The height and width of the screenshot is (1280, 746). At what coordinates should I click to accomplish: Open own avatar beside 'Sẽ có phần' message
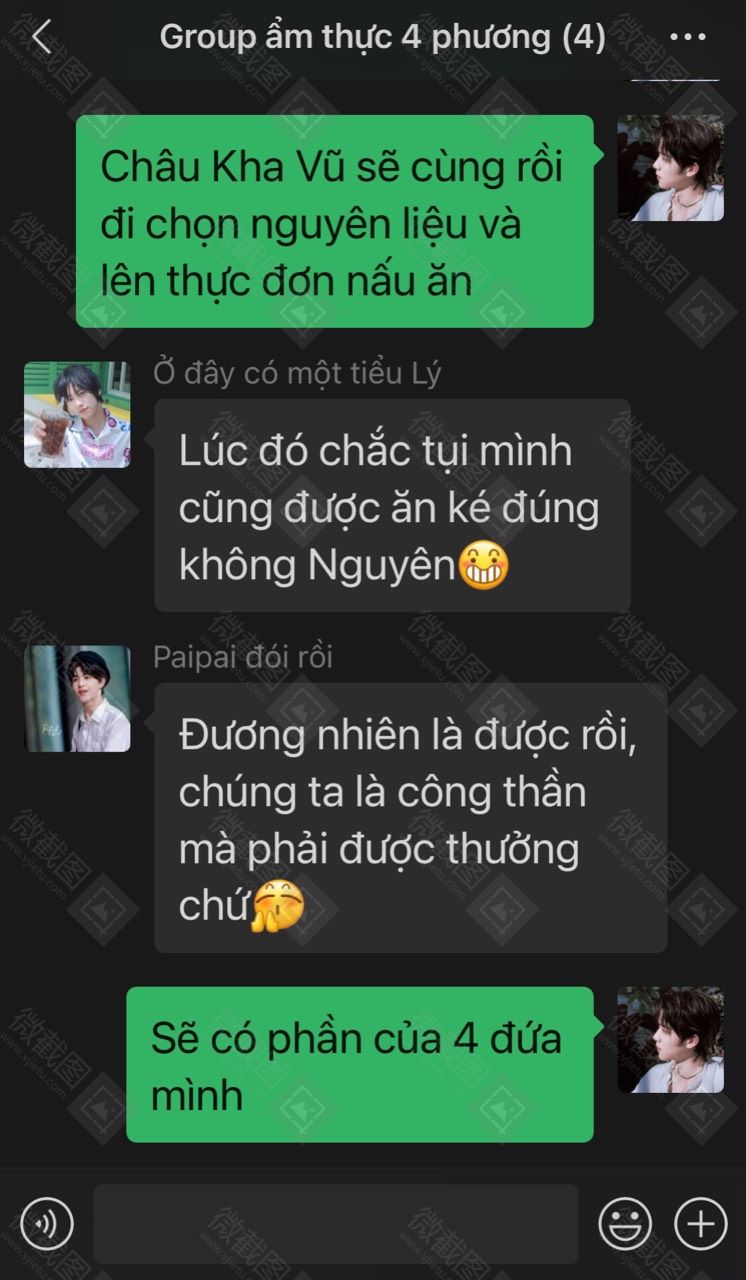(670, 1040)
